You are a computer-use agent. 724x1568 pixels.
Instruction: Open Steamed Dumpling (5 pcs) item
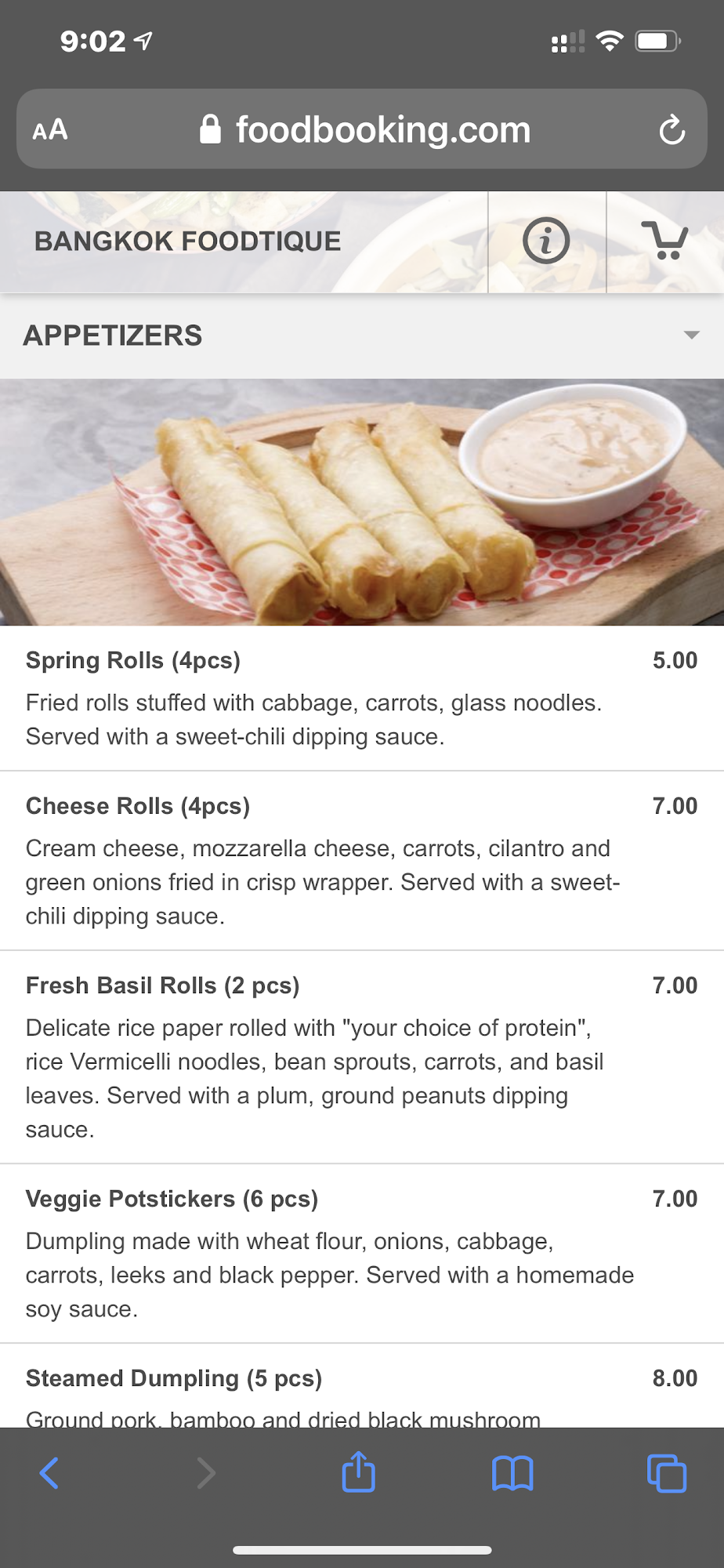174,1379
